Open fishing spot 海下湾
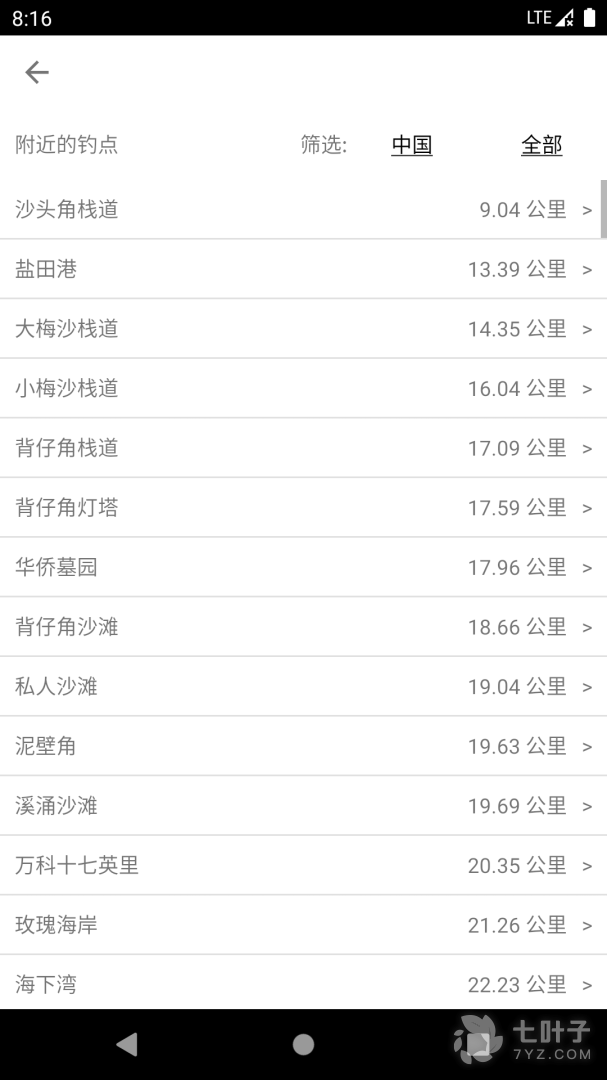 pyautogui.click(x=300, y=984)
